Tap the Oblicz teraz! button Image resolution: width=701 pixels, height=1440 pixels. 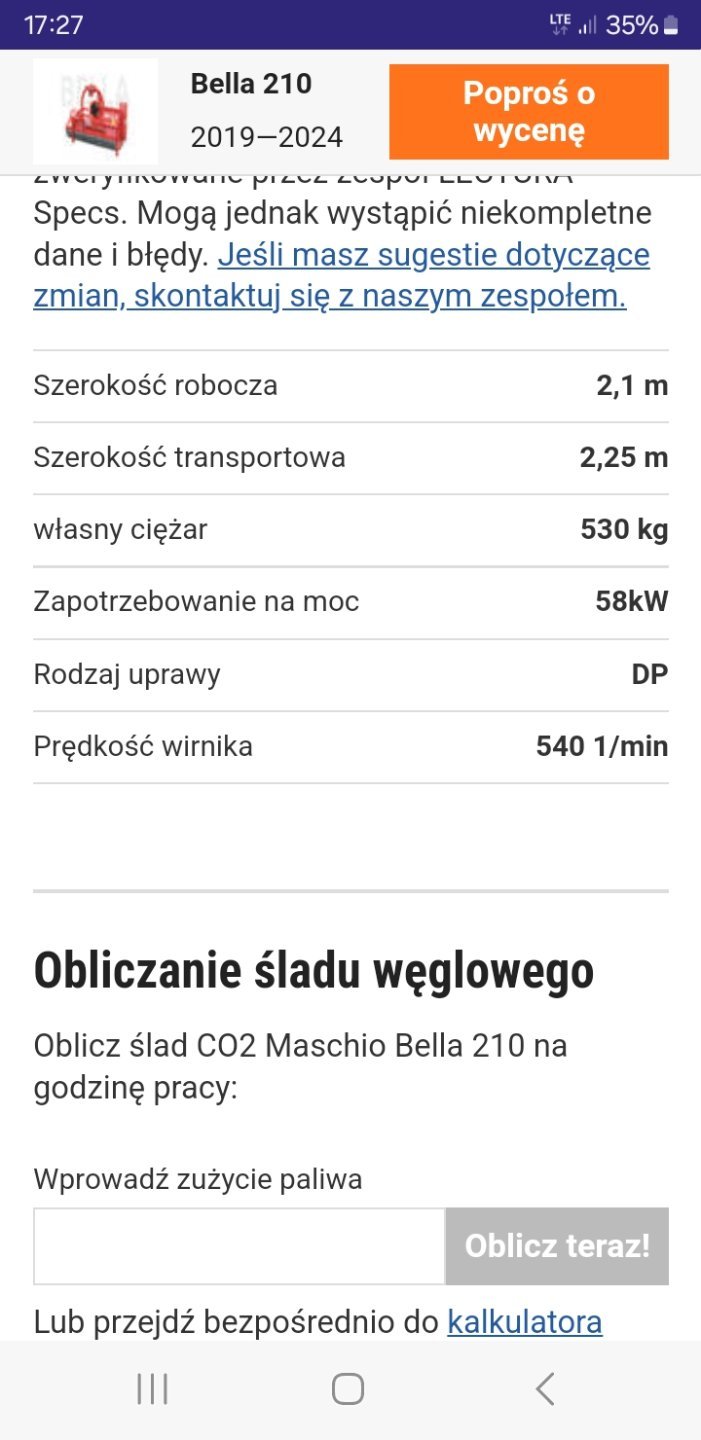[x=557, y=1246]
